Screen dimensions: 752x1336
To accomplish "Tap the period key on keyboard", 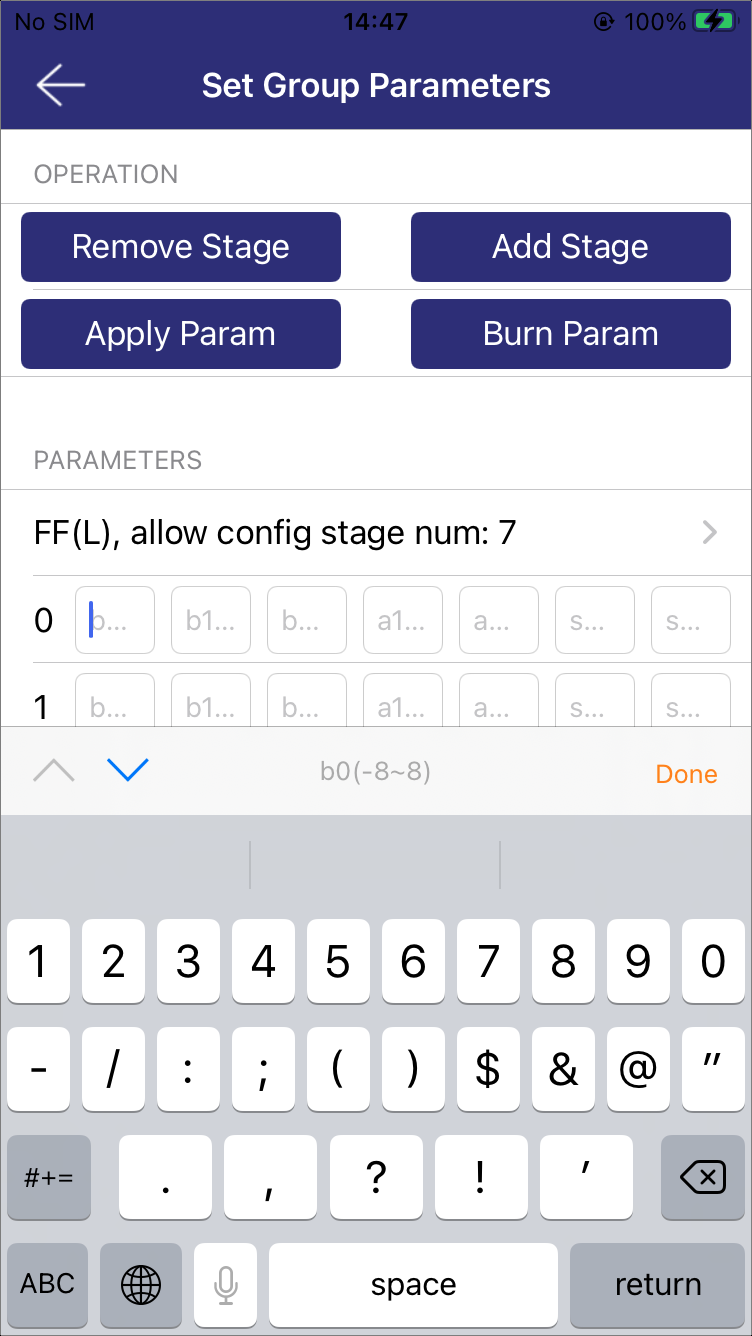I will [x=165, y=1177].
